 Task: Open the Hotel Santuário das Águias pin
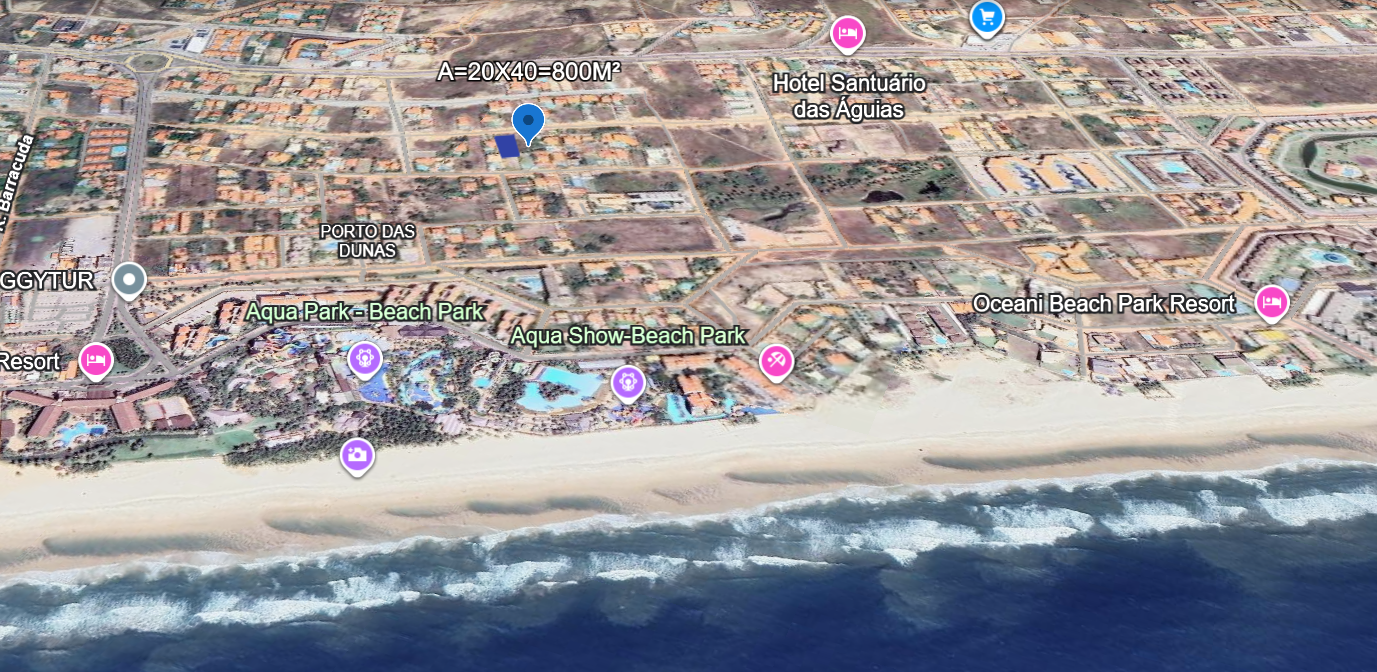tap(848, 34)
